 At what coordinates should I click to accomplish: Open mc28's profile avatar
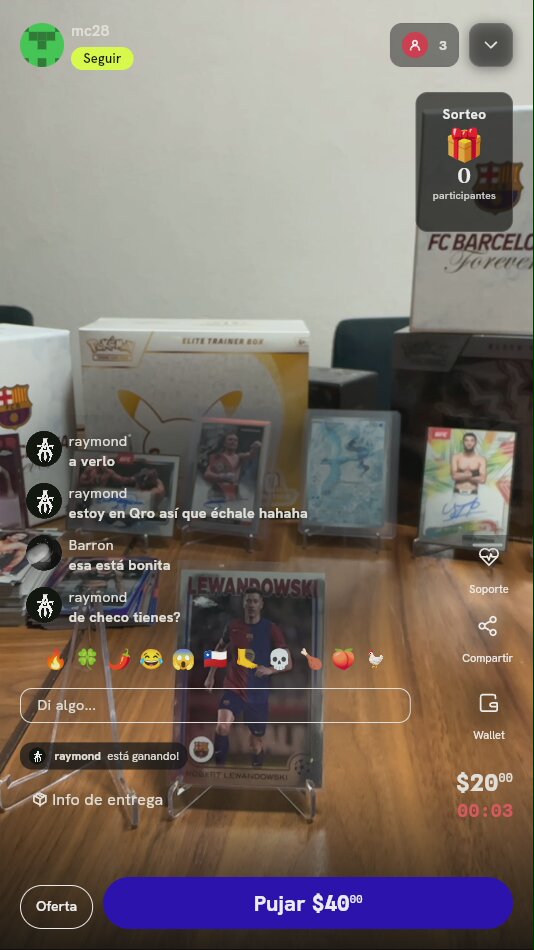[42, 45]
